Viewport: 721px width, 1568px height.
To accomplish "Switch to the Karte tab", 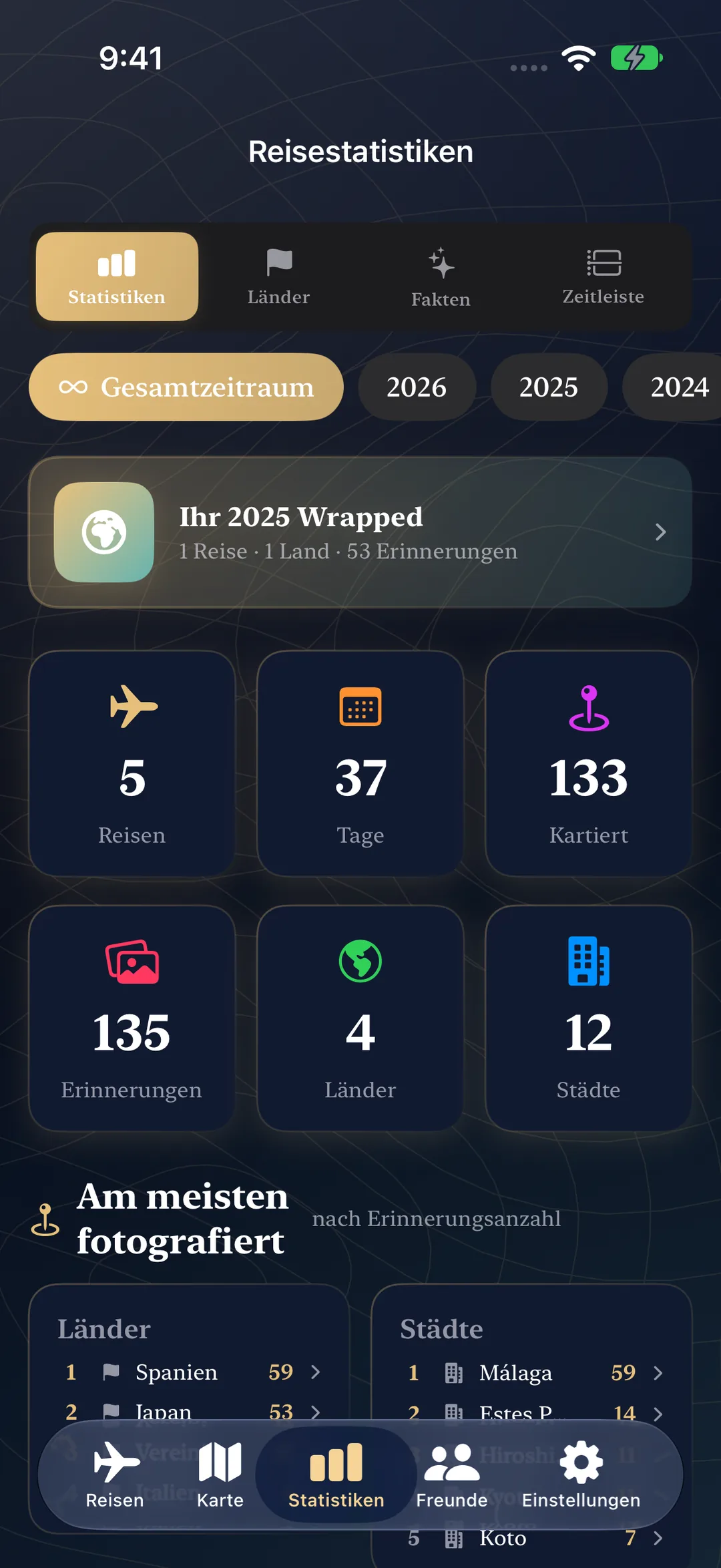I will click(220, 1475).
